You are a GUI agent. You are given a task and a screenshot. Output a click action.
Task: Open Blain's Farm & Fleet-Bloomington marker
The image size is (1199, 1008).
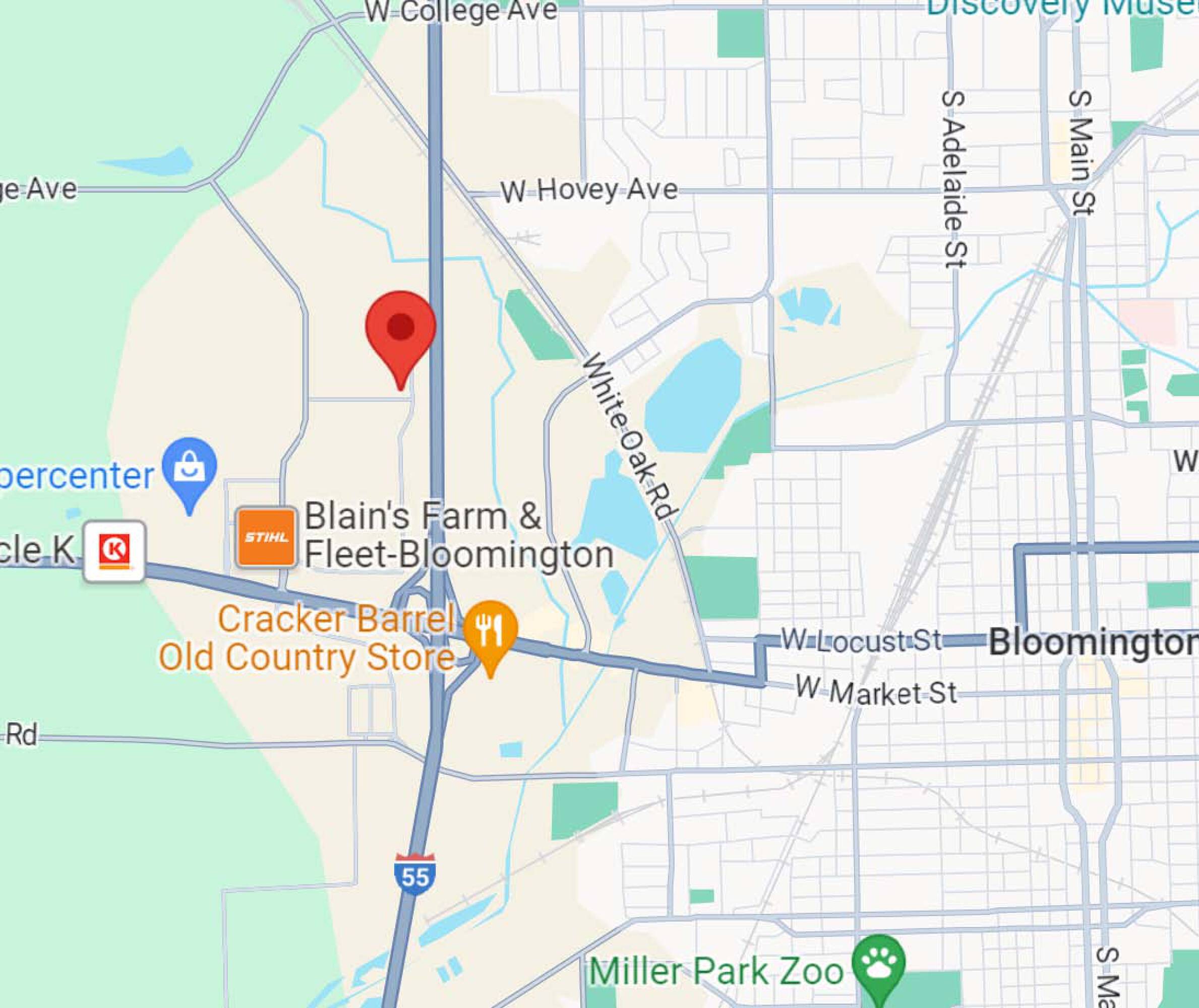click(x=266, y=537)
